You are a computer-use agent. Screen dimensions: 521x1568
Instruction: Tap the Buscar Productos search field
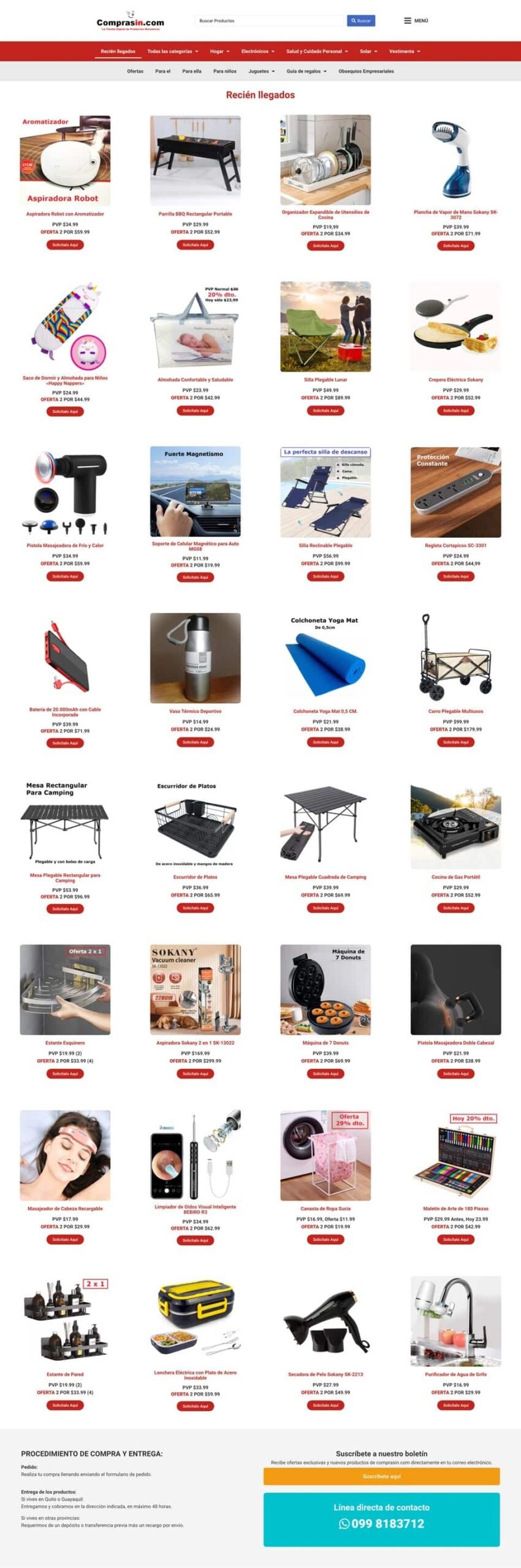[270, 21]
